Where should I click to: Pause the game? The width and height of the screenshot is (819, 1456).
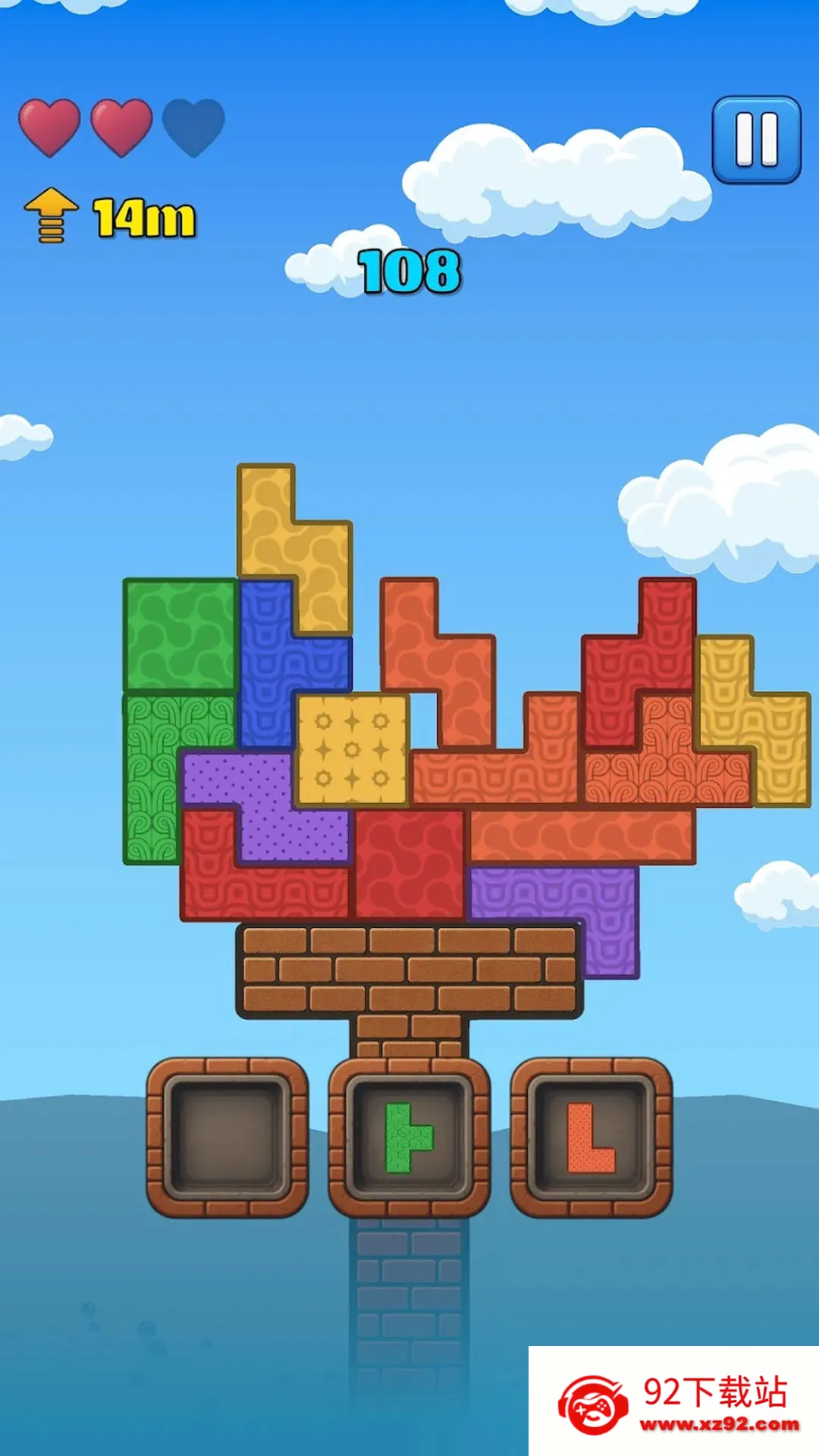756,140
